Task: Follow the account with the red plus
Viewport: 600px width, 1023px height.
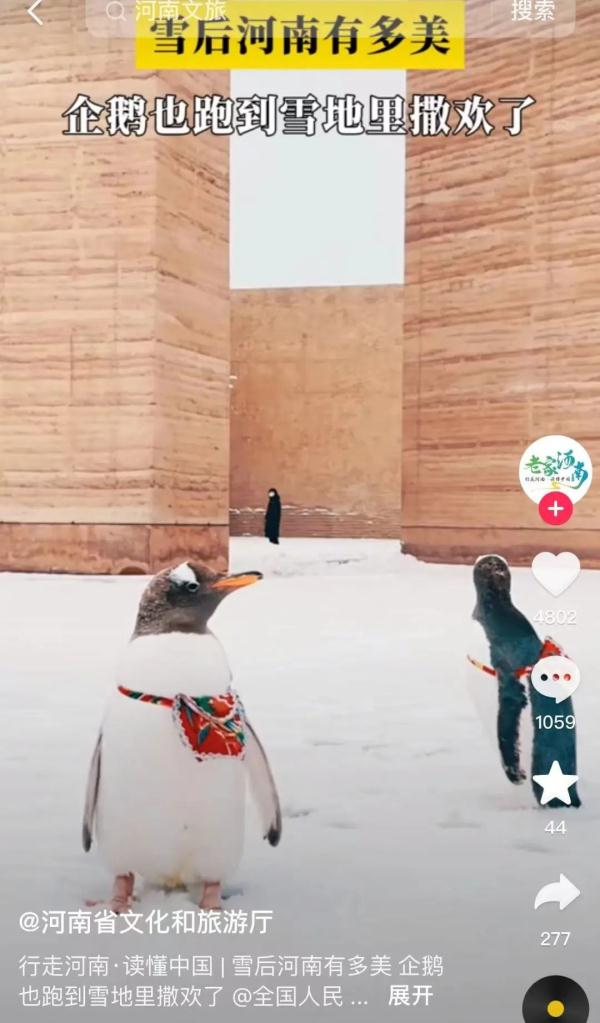Action: coord(555,509)
